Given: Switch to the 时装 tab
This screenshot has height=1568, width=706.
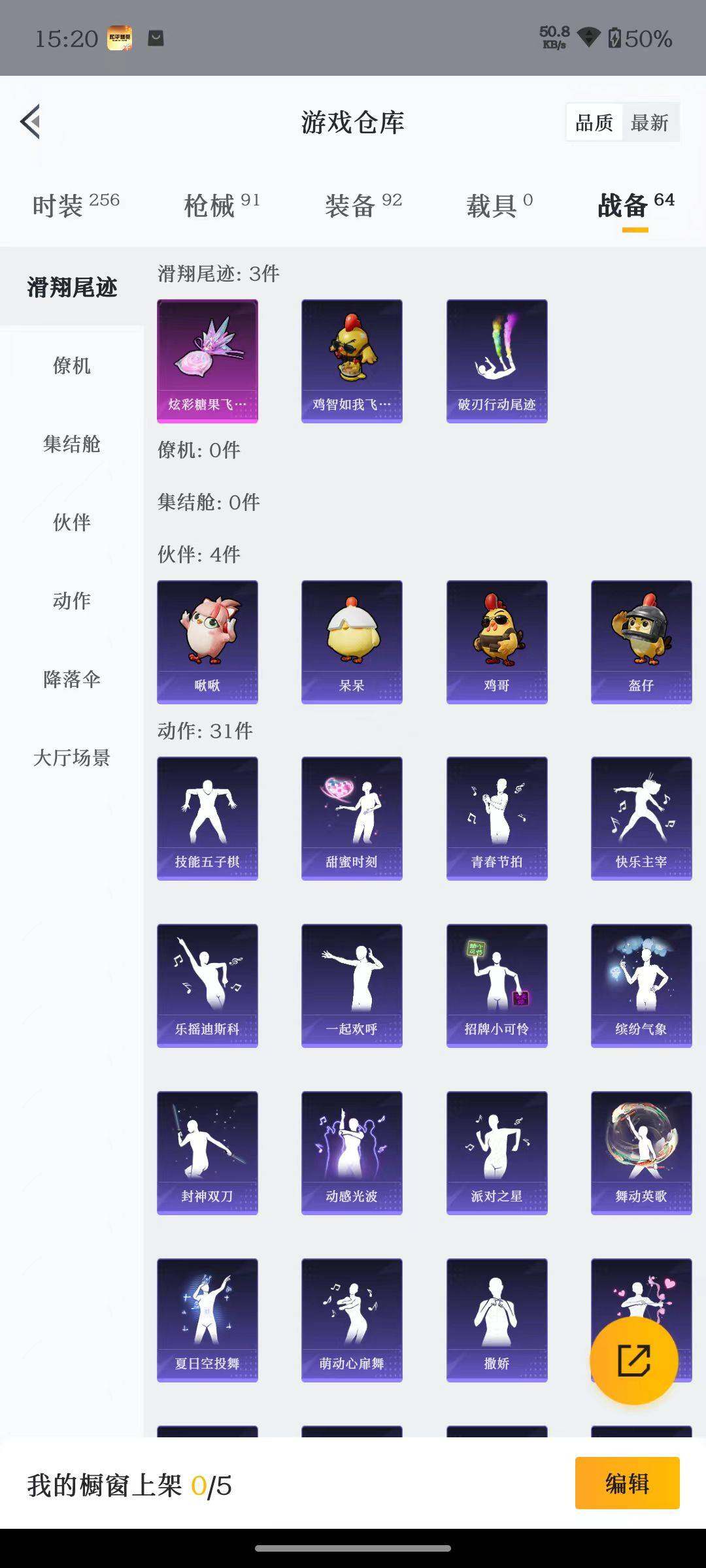Looking at the screenshot, I should pyautogui.click(x=75, y=205).
